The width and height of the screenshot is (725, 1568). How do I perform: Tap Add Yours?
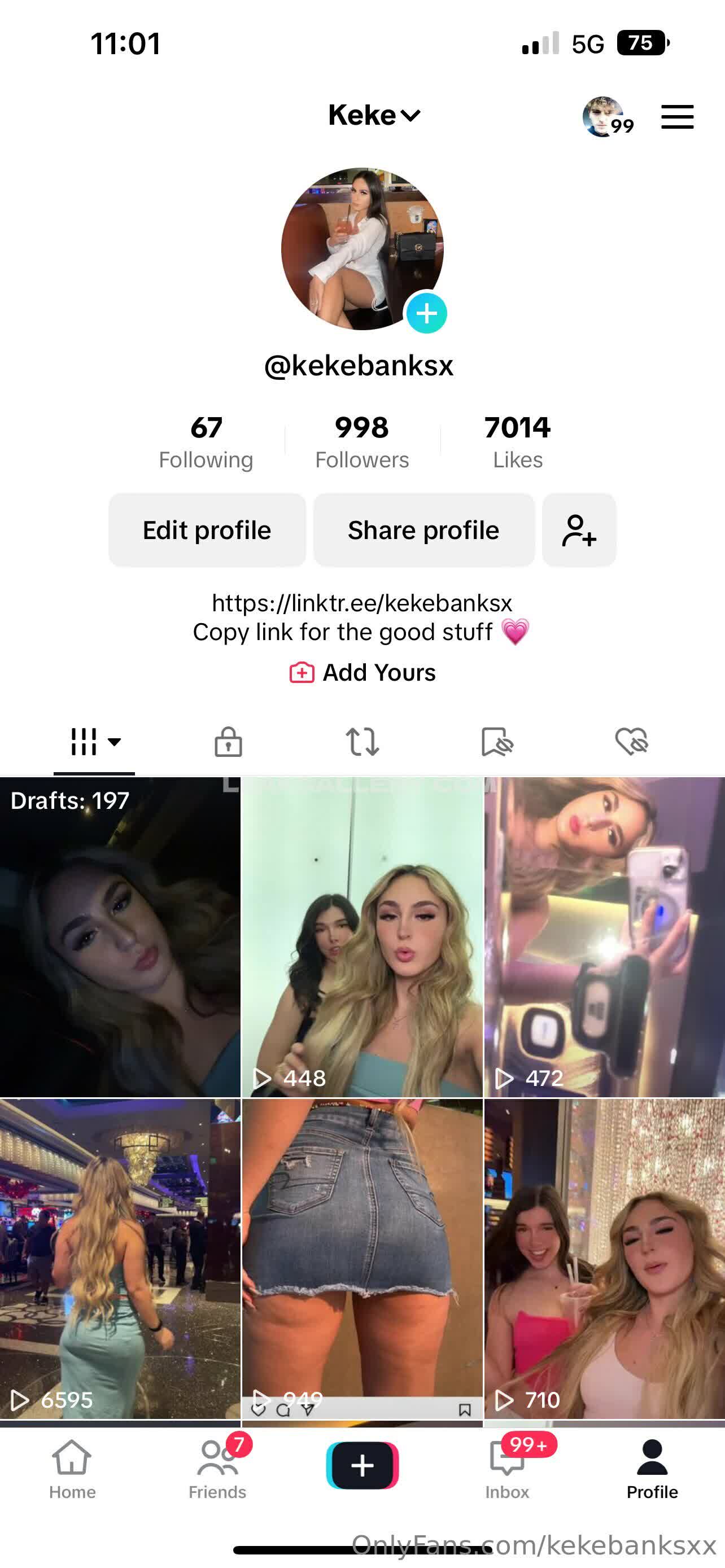pos(363,673)
